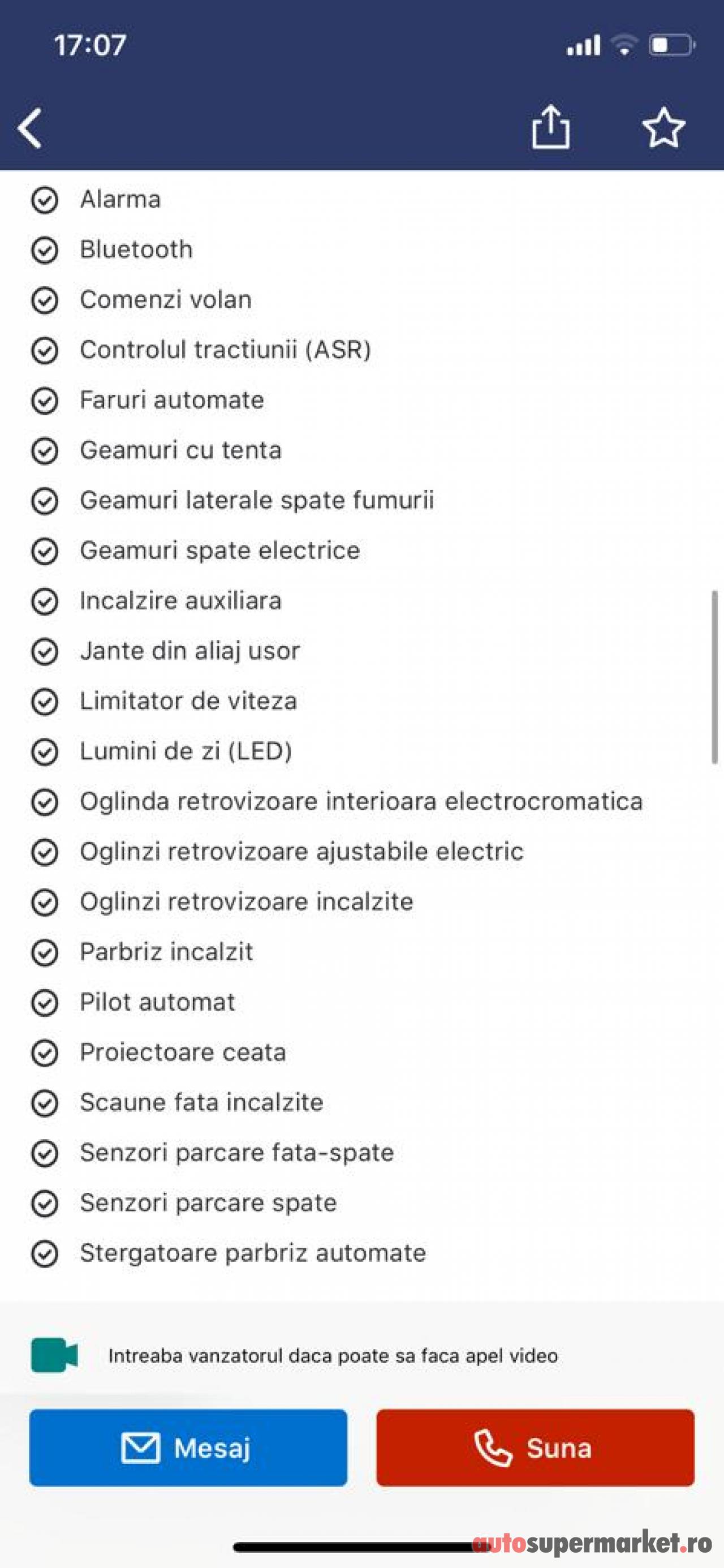
Task: Send a message with the Mesaj button
Action: pos(188,1447)
